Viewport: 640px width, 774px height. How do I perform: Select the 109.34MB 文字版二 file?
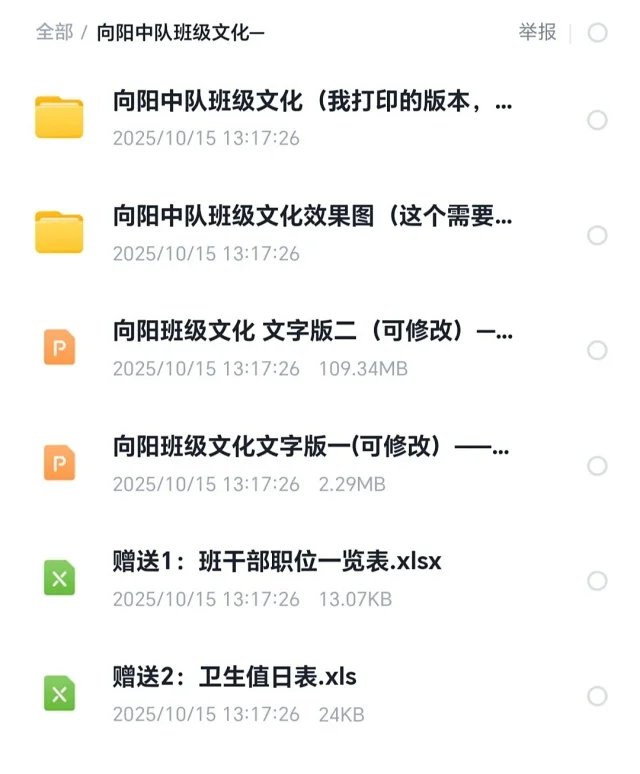(x=597, y=350)
